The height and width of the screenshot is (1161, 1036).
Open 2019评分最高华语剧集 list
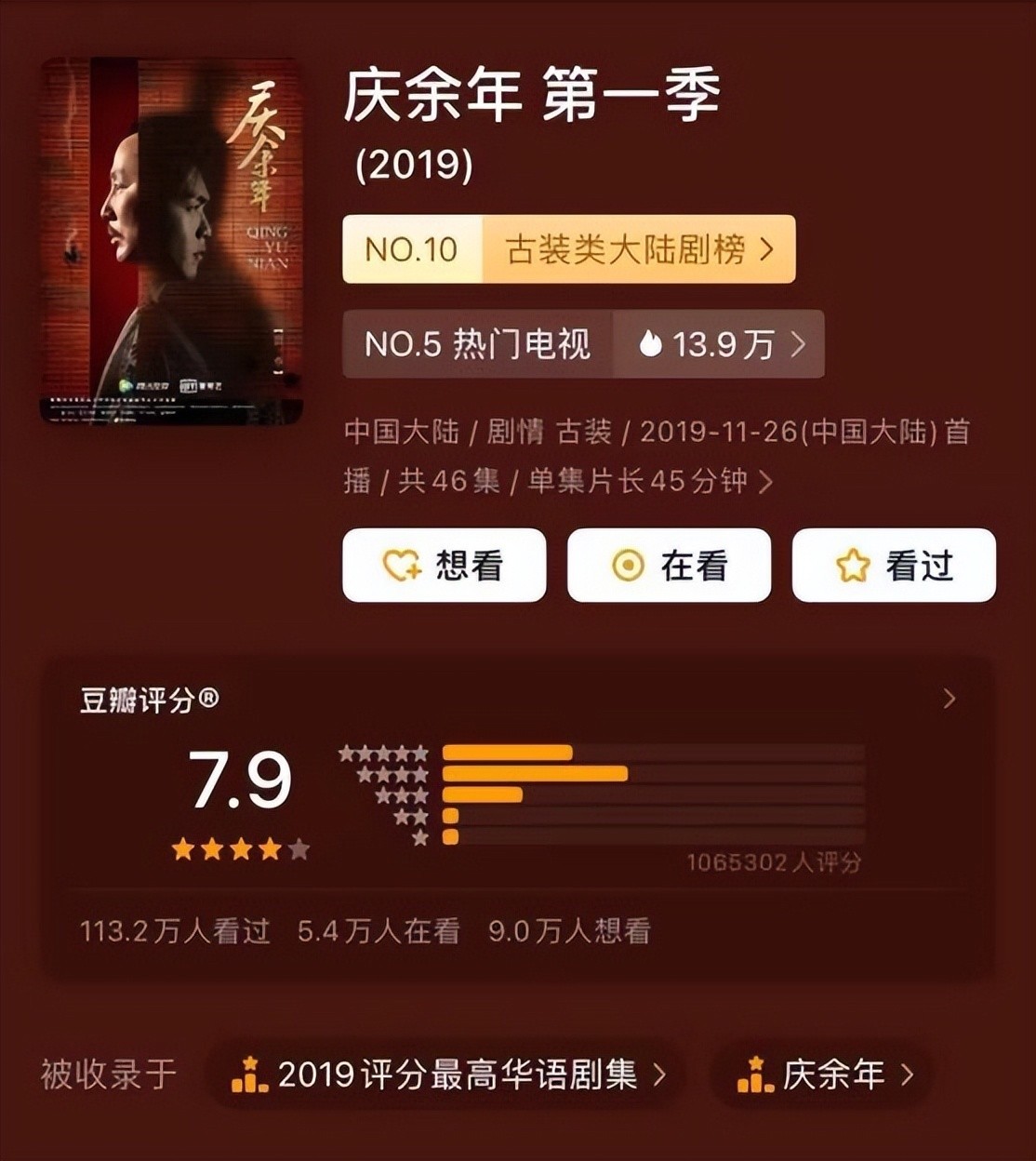449,1075
